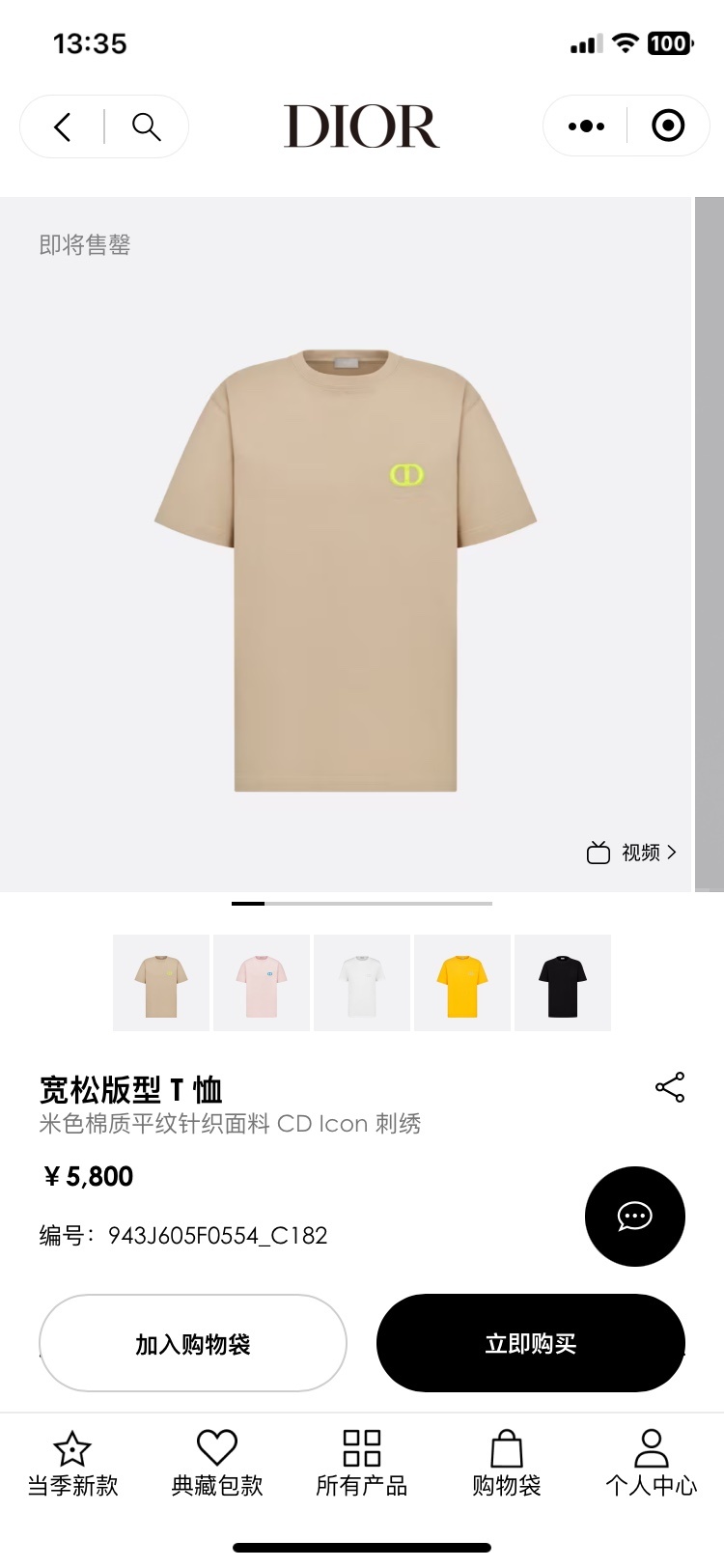Close the mini-program with the circle icon

point(668,126)
